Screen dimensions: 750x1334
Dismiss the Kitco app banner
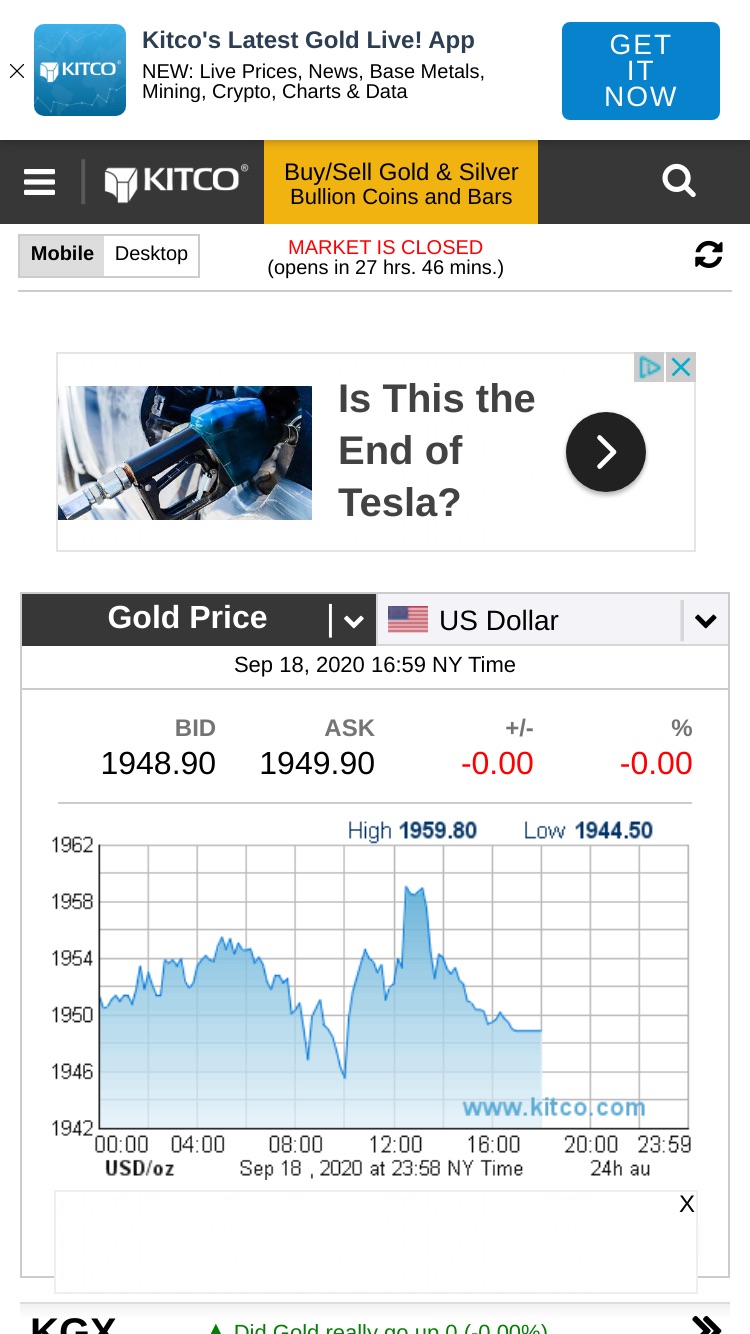pos(17,71)
